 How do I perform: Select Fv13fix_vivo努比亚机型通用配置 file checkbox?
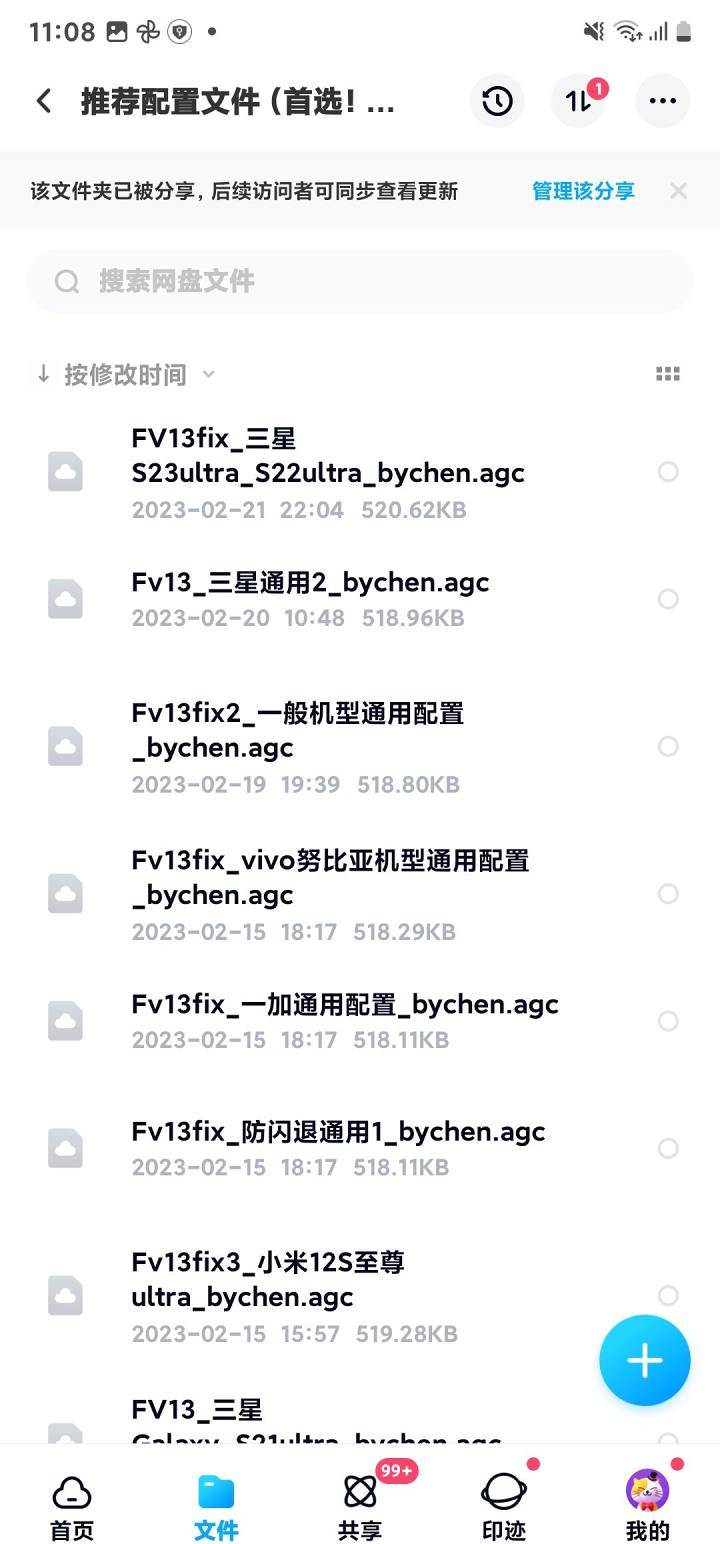[x=668, y=894]
